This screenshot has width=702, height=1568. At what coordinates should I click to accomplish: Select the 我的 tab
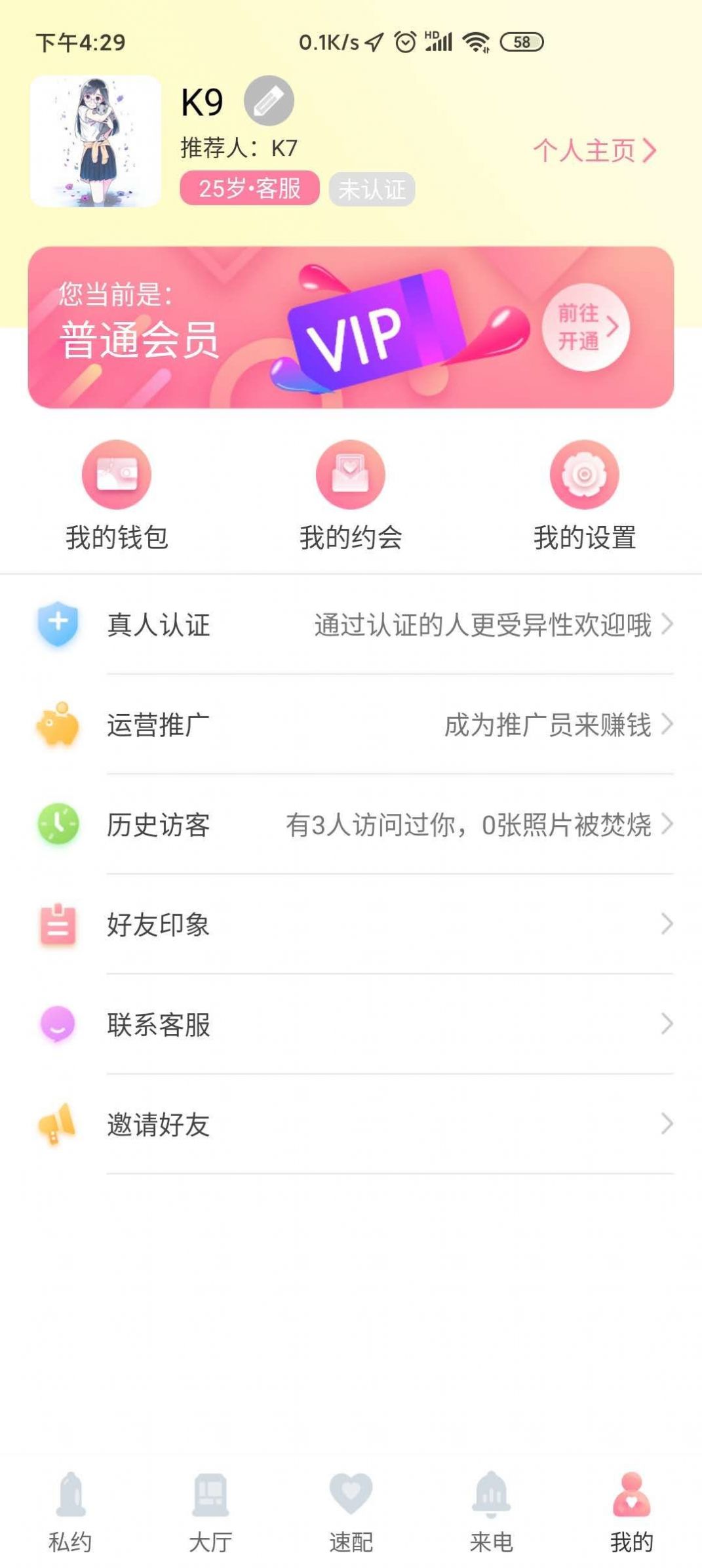pyautogui.click(x=631, y=1513)
